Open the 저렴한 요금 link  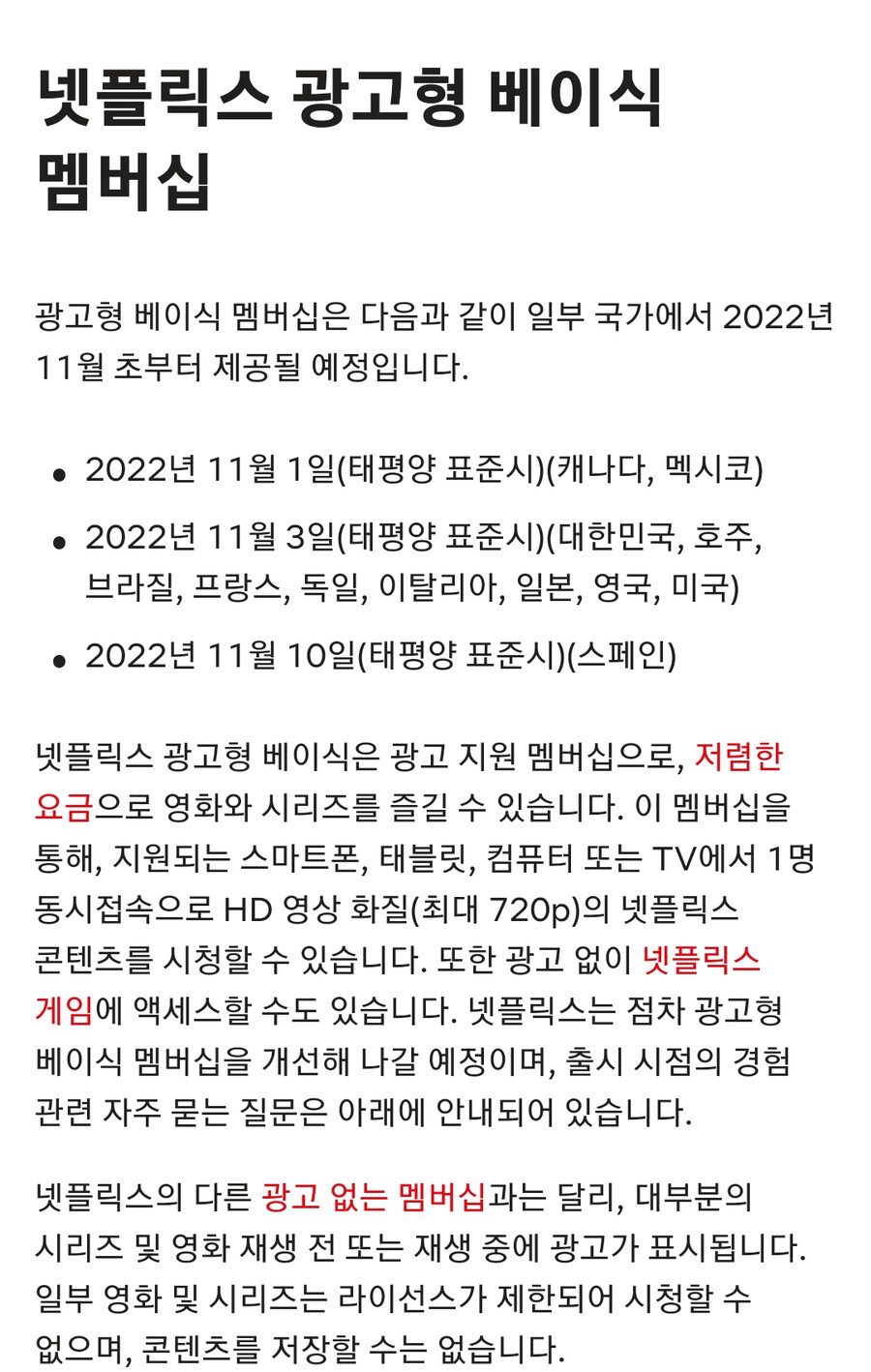[x=737, y=757]
